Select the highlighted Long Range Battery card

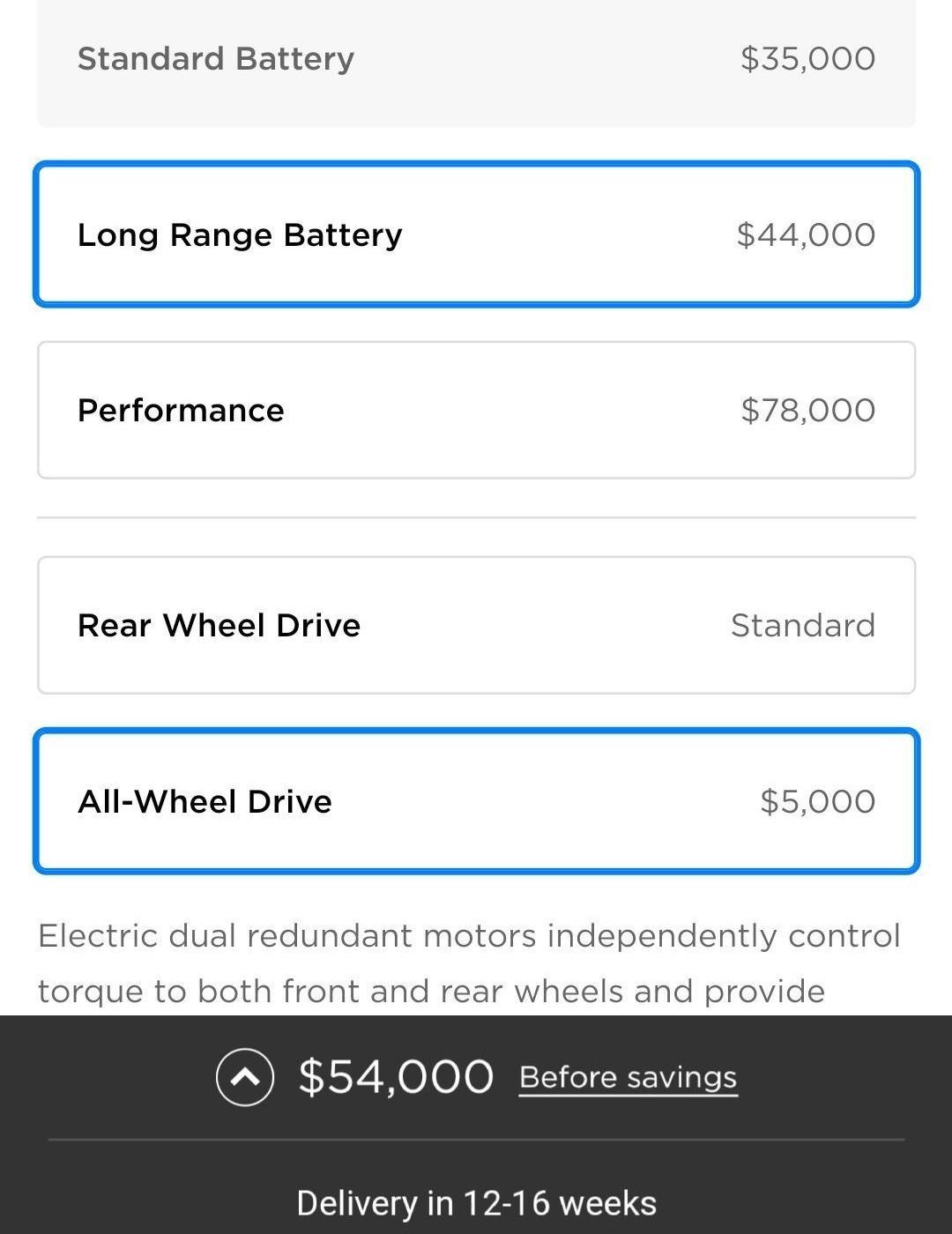476,234
